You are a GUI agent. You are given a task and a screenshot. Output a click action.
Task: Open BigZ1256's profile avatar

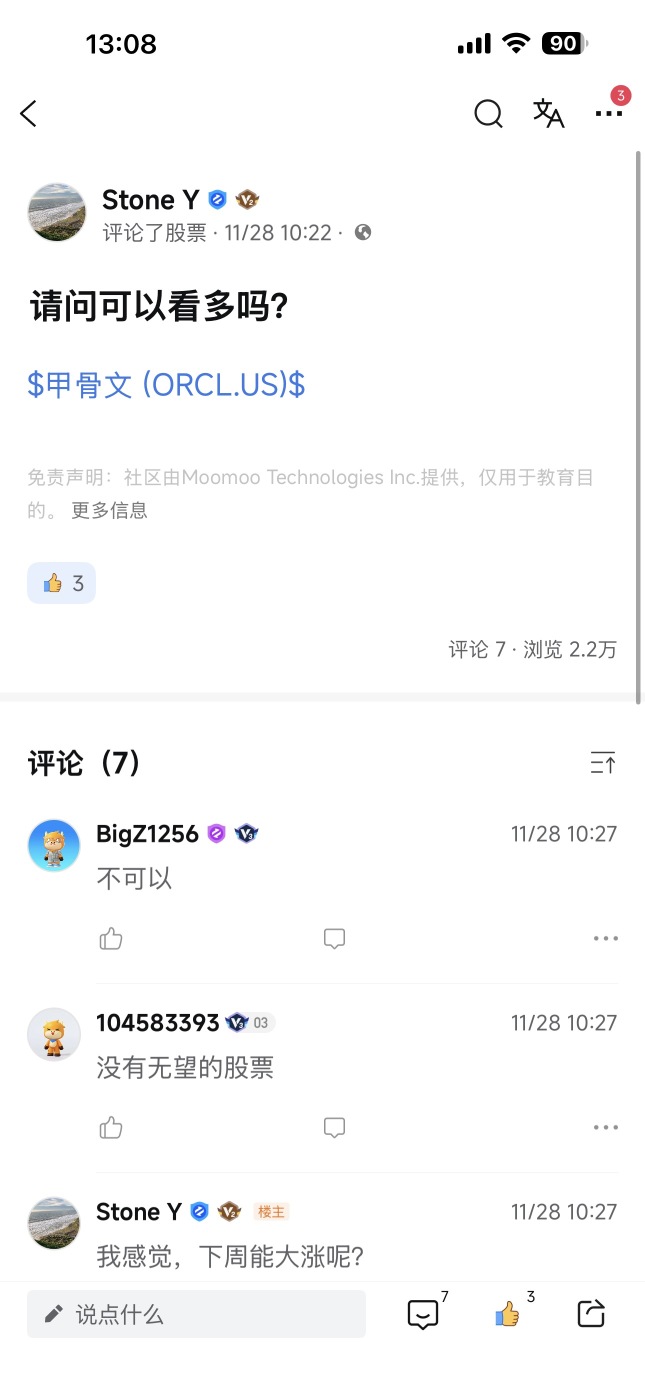[54, 846]
